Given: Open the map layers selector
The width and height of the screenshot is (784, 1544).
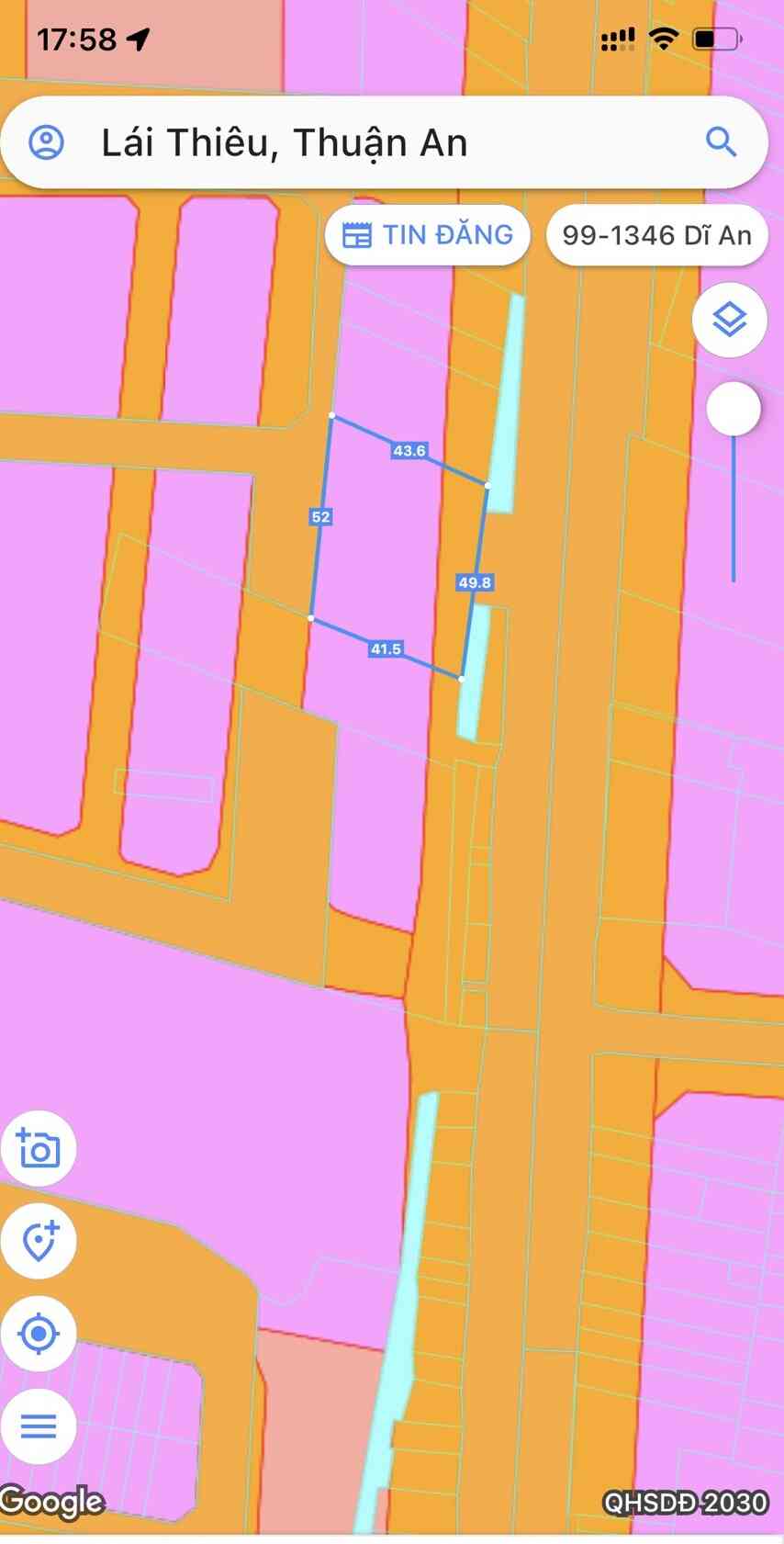Looking at the screenshot, I should (x=729, y=321).
